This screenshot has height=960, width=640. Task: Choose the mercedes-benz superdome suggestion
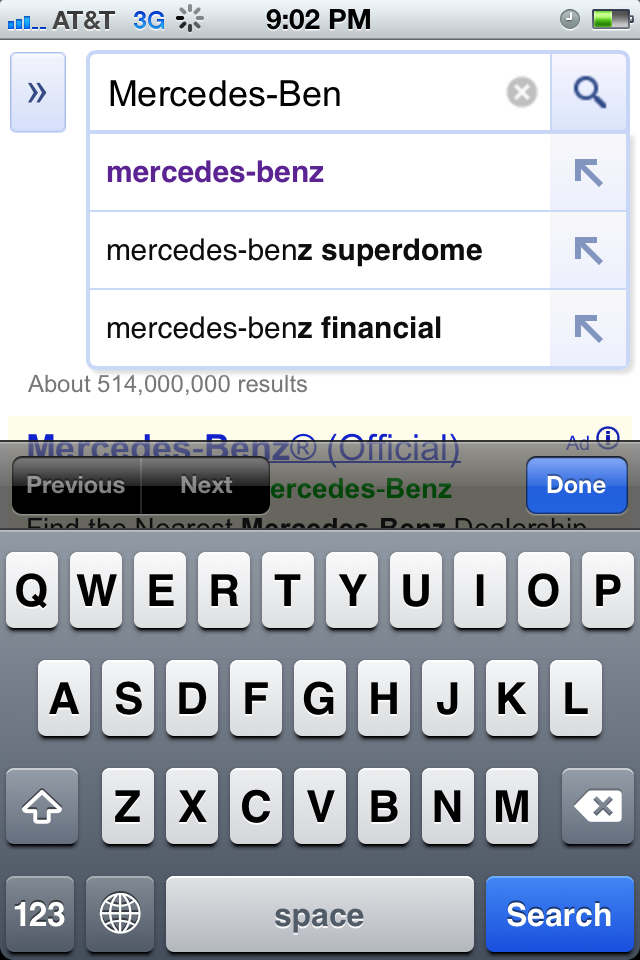pos(300,250)
